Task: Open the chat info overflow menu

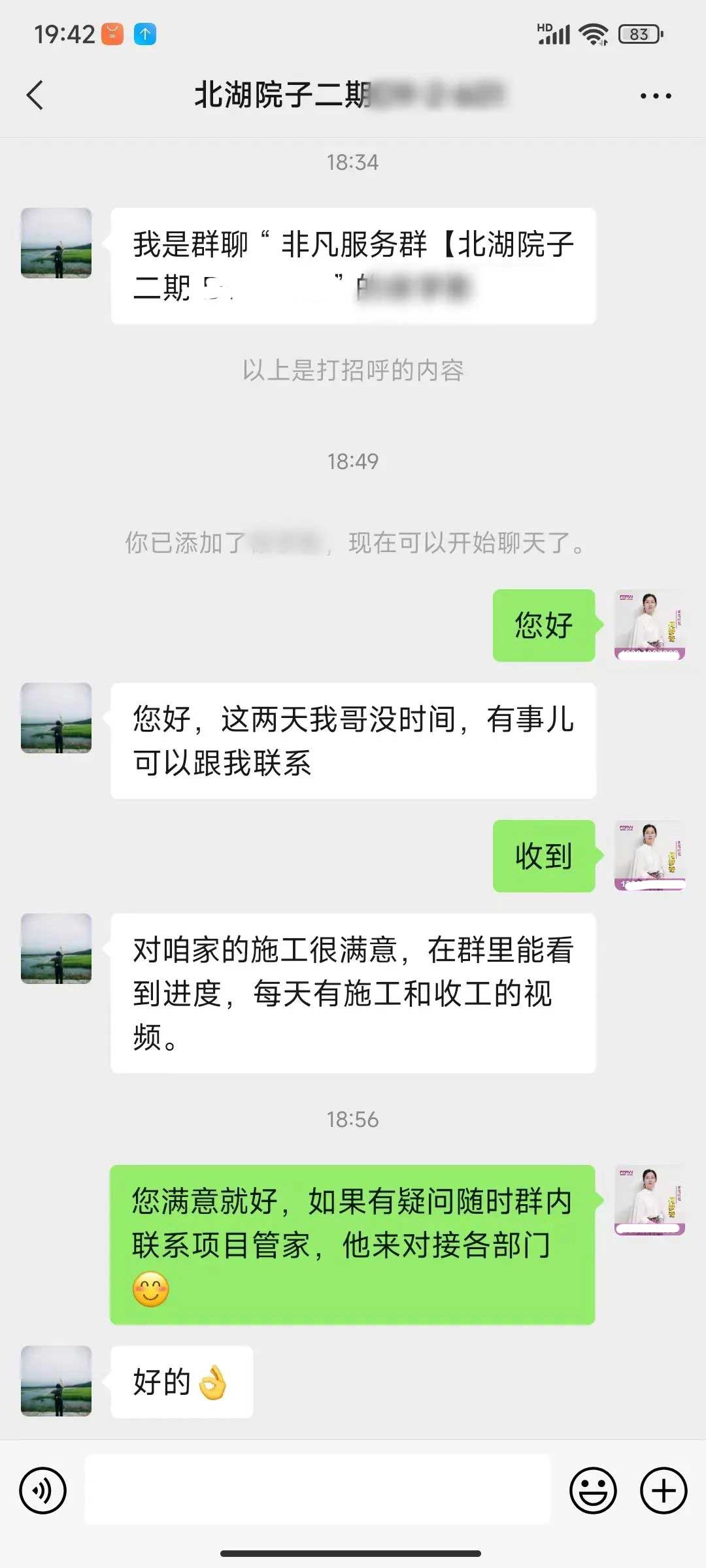Action: [x=655, y=96]
